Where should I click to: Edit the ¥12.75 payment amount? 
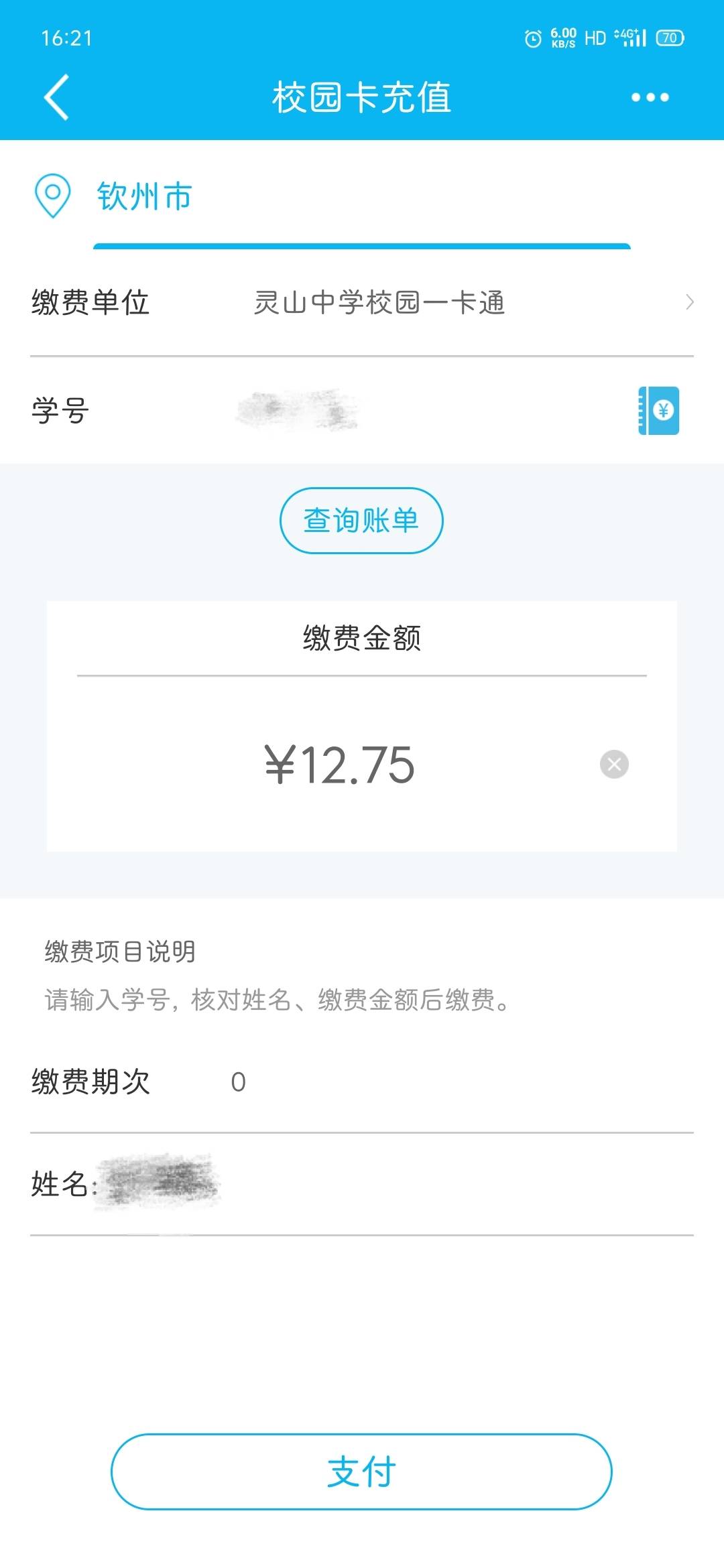coord(341,765)
